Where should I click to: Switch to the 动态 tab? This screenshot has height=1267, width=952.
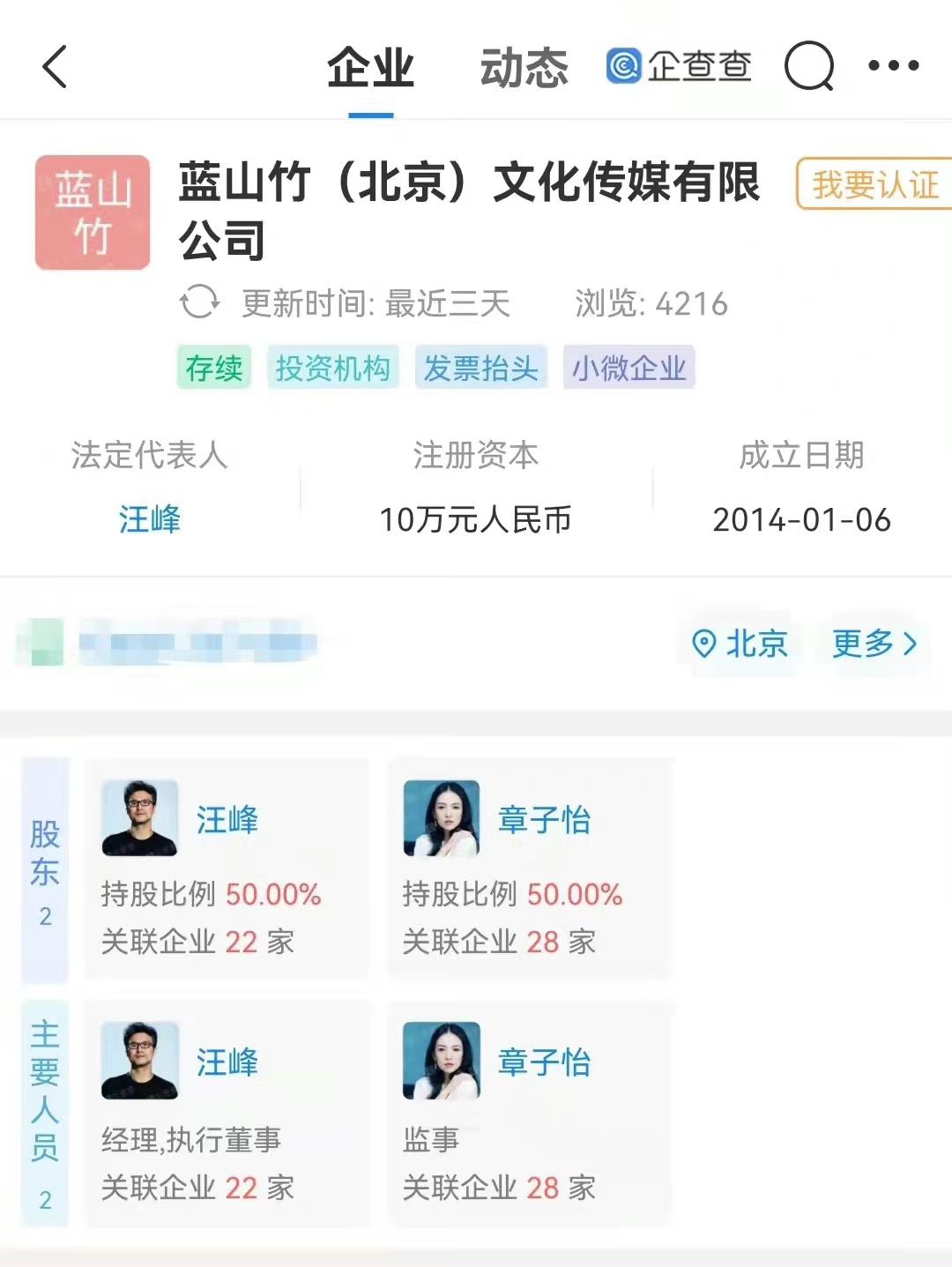pyautogui.click(x=524, y=68)
